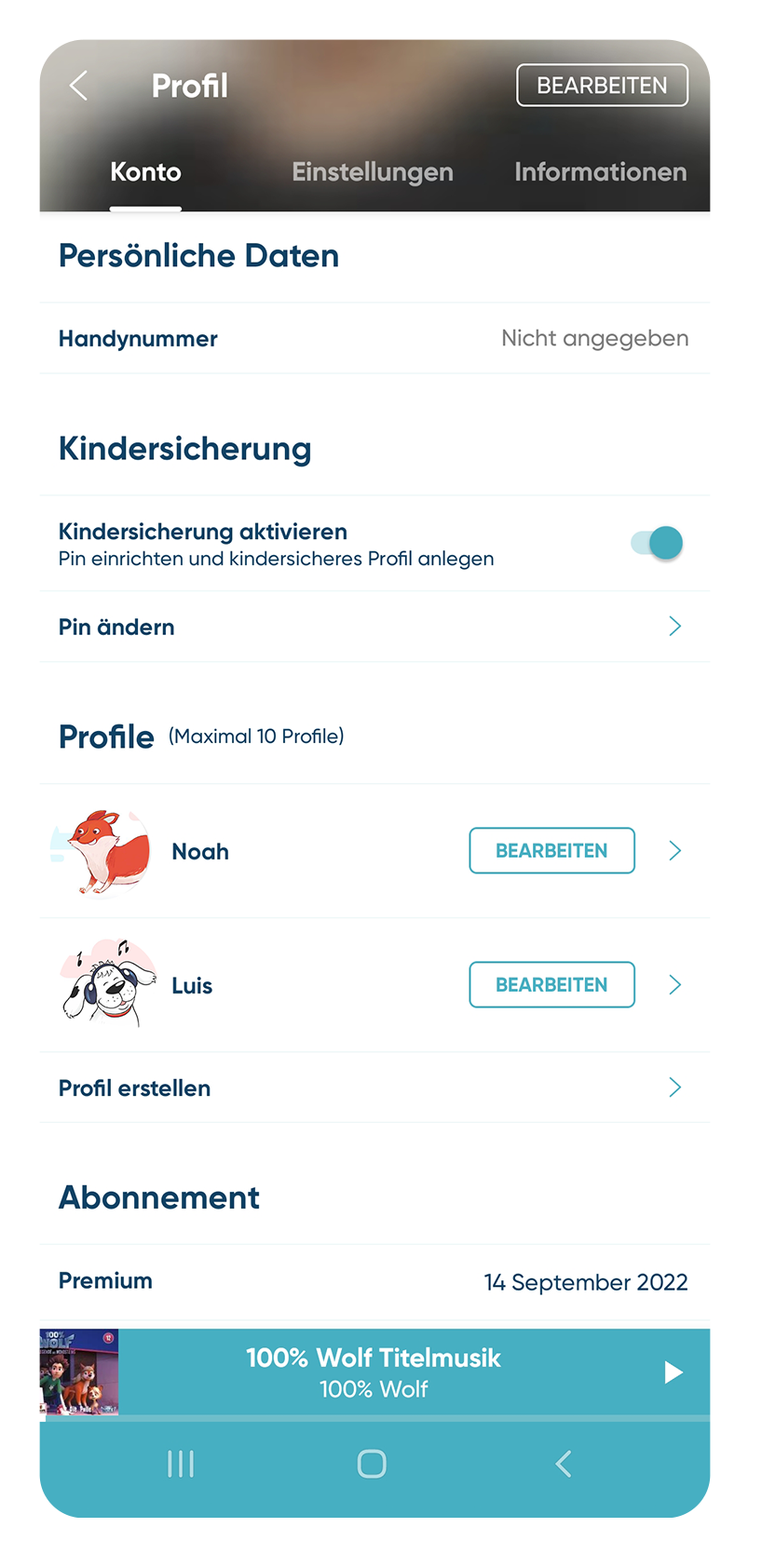The image size is (762, 1568).
Task: Open Luis's profile via the chevron
Action: pos(675,985)
